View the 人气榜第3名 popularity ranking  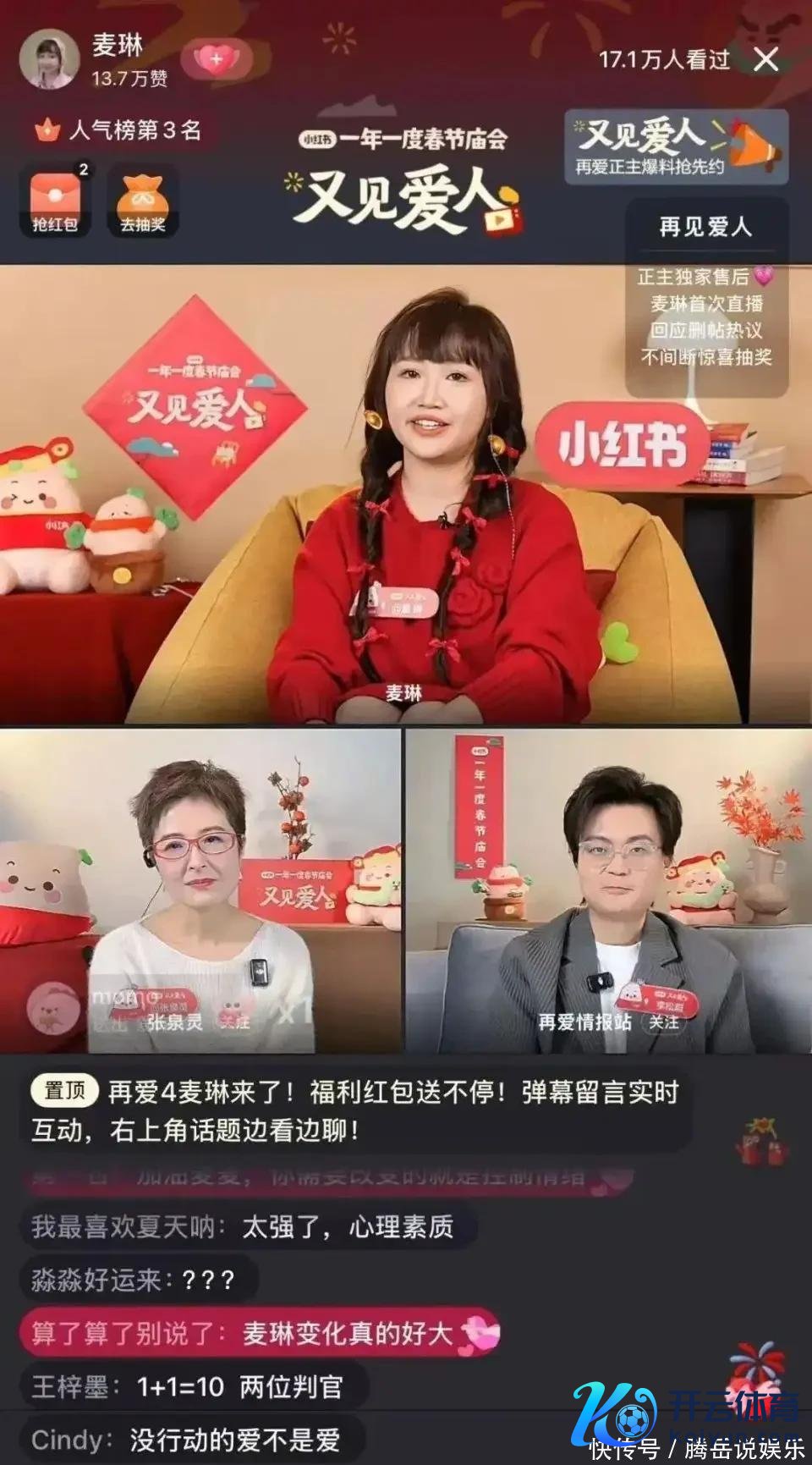tap(120, 130)
